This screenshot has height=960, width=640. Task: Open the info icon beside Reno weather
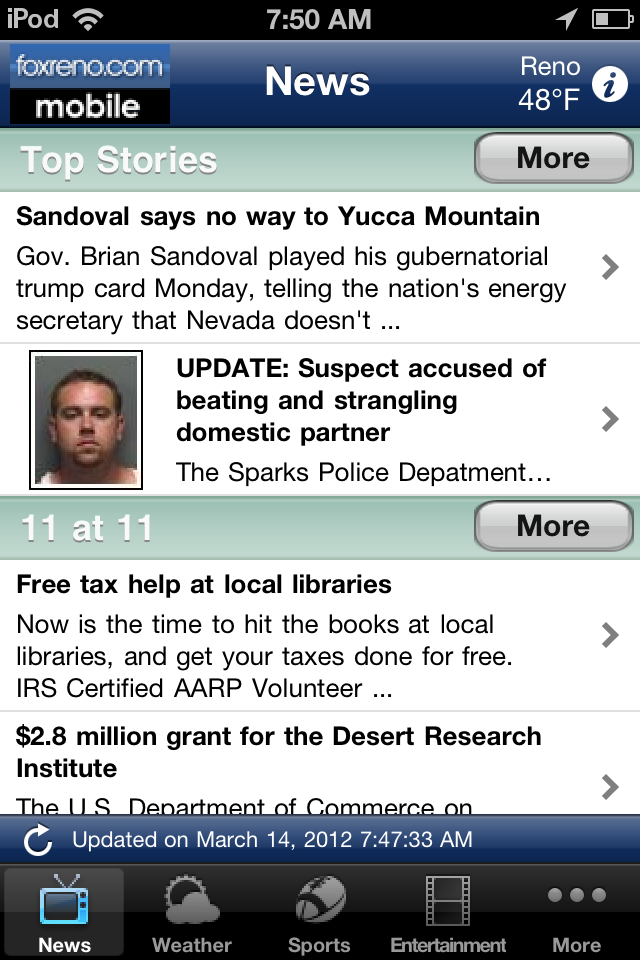pyautogui.click(x=610, y=85)
